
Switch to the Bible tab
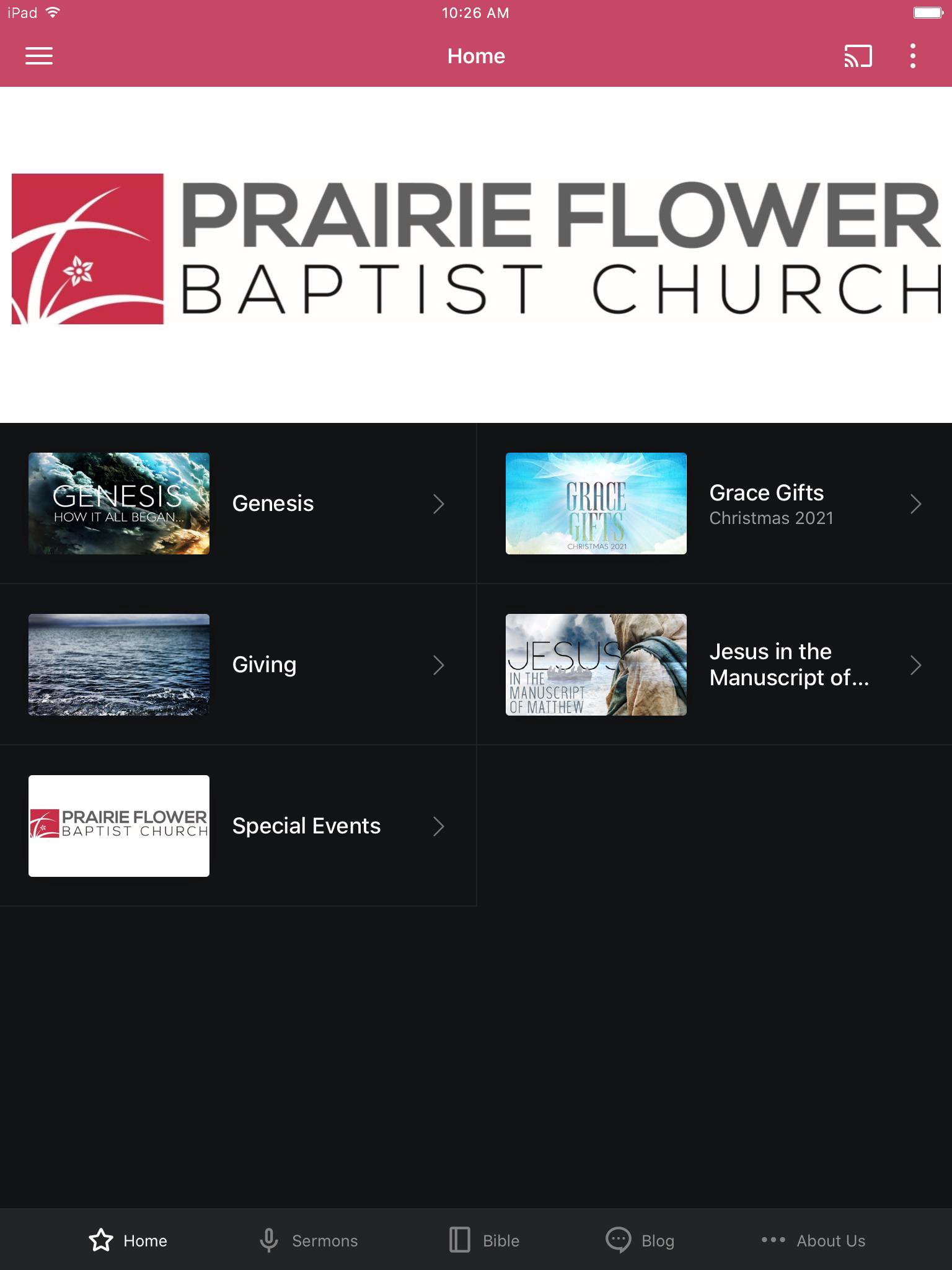(x=484, y=1240)
